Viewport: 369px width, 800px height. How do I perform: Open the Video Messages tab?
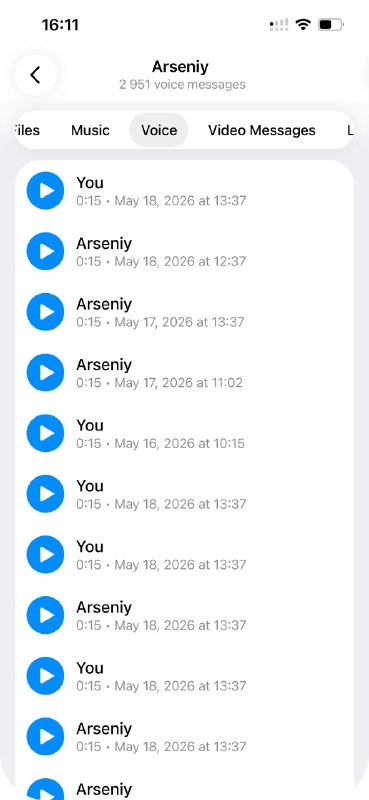tap(262, 130)
